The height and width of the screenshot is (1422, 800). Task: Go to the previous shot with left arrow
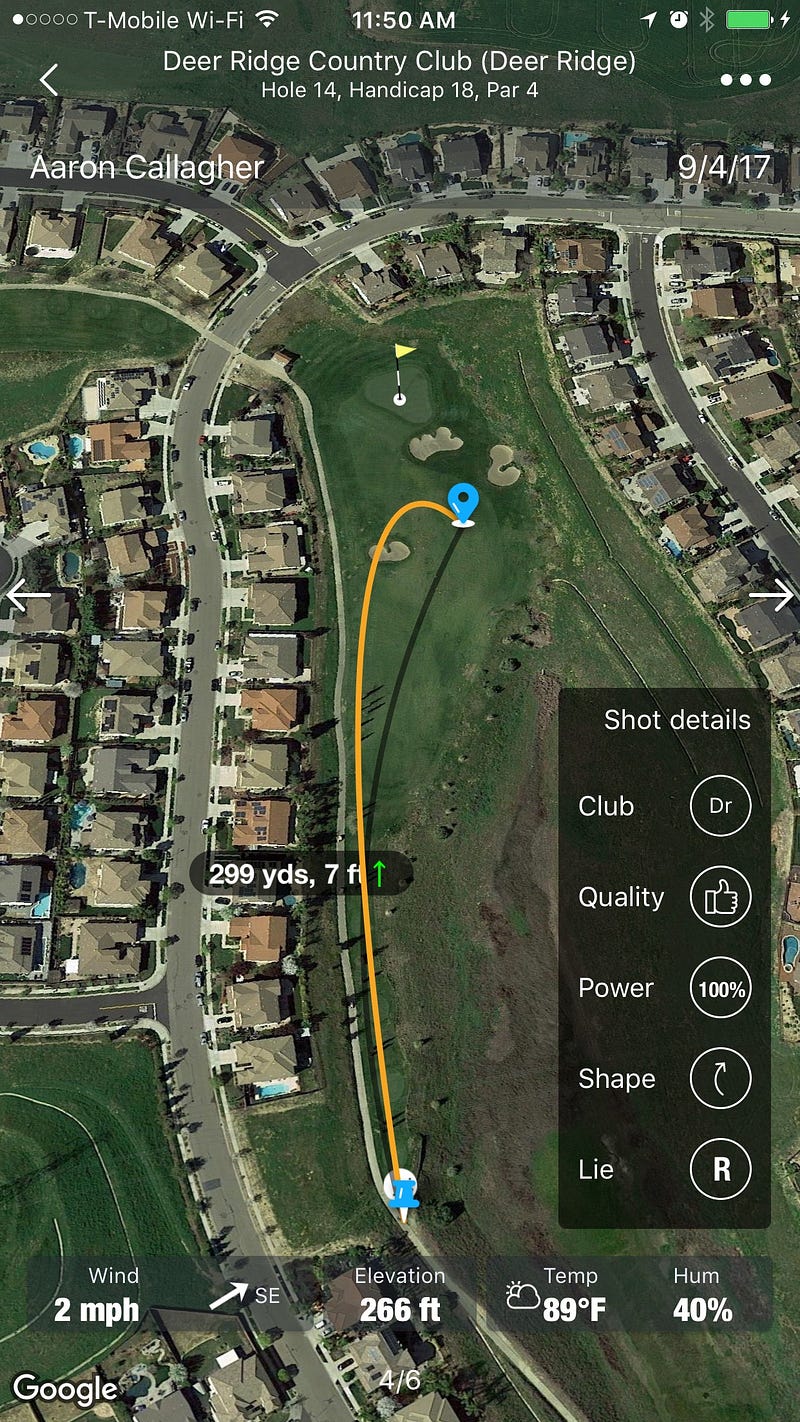point(28,595)
